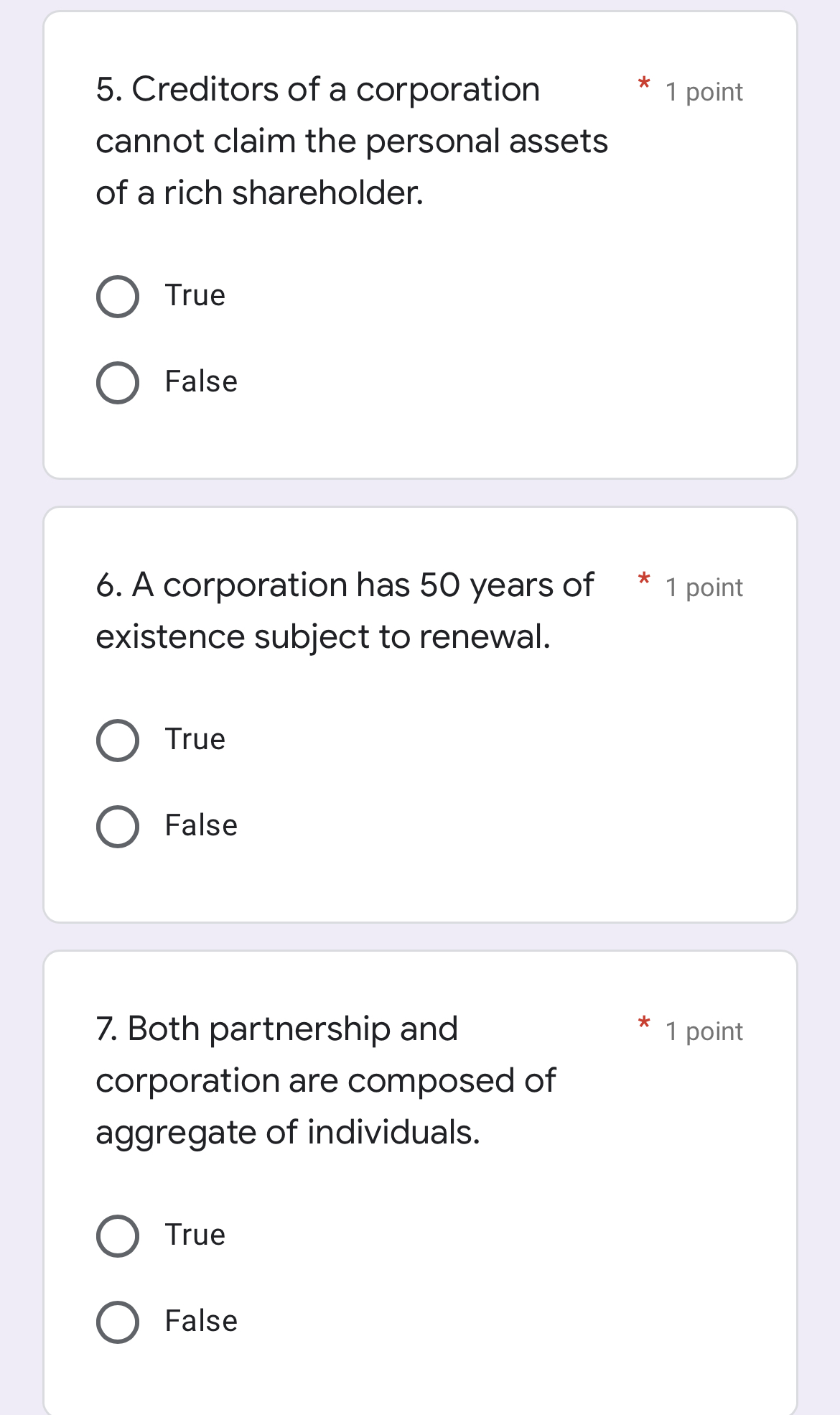Mark creditors statement as True
The width and height of the screenshot is (840, 1415).
pyautogui.click(x=118, y=296)
